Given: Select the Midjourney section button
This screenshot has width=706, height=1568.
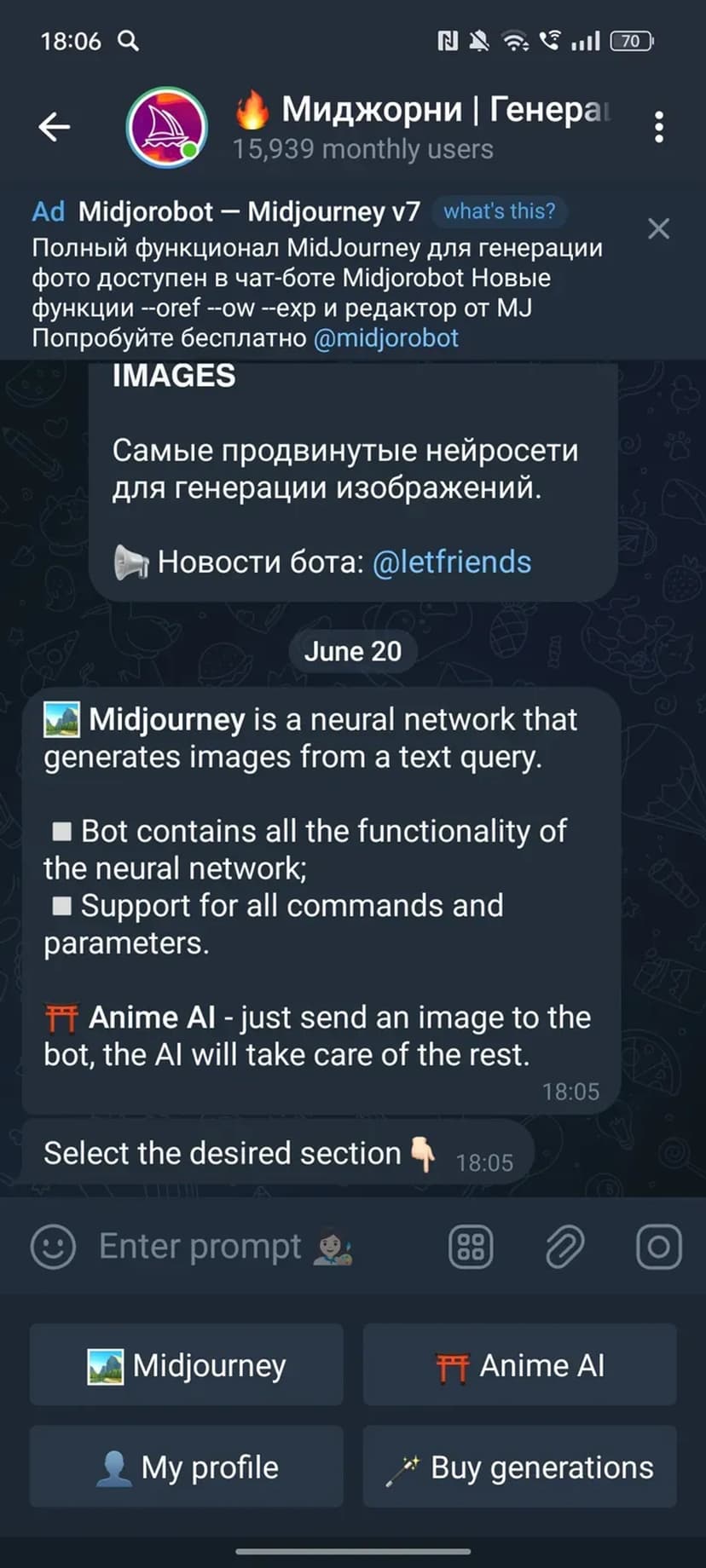Looking at the screenshot, I should click(x=187, y=1365).
